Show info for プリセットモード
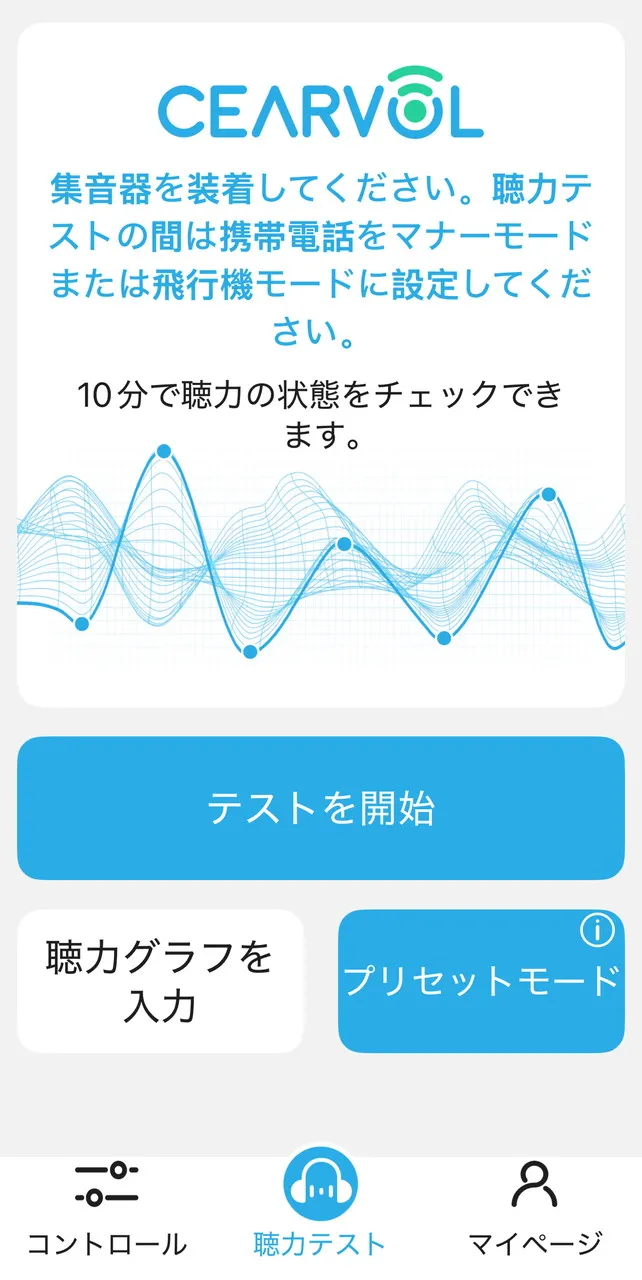 click(x=597, y=931)
